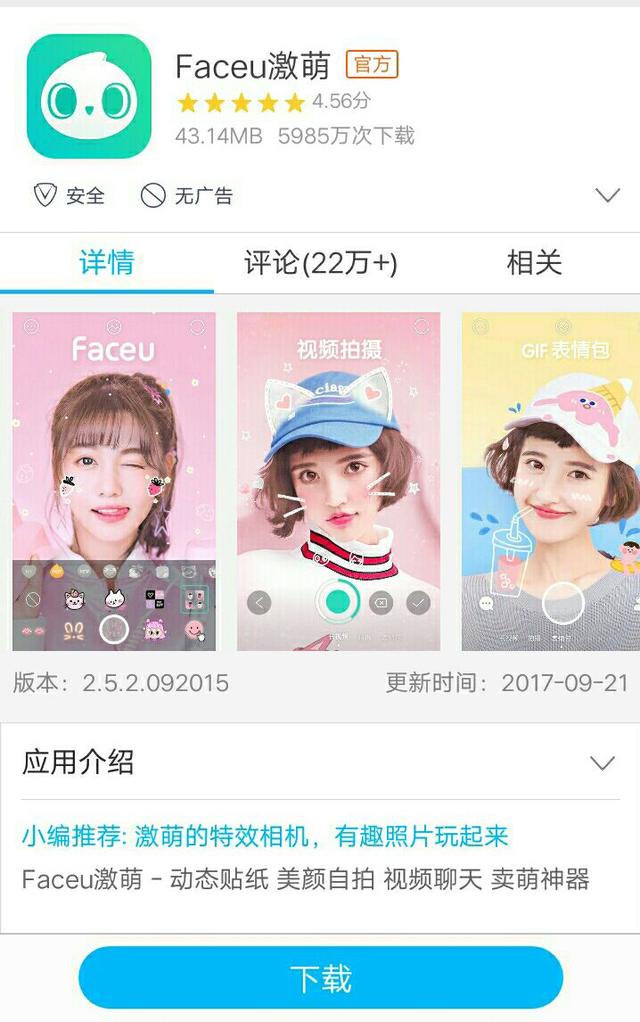Open the Faceu screenshot preview
Screen dimensions: 640x1022
[114, 481]
